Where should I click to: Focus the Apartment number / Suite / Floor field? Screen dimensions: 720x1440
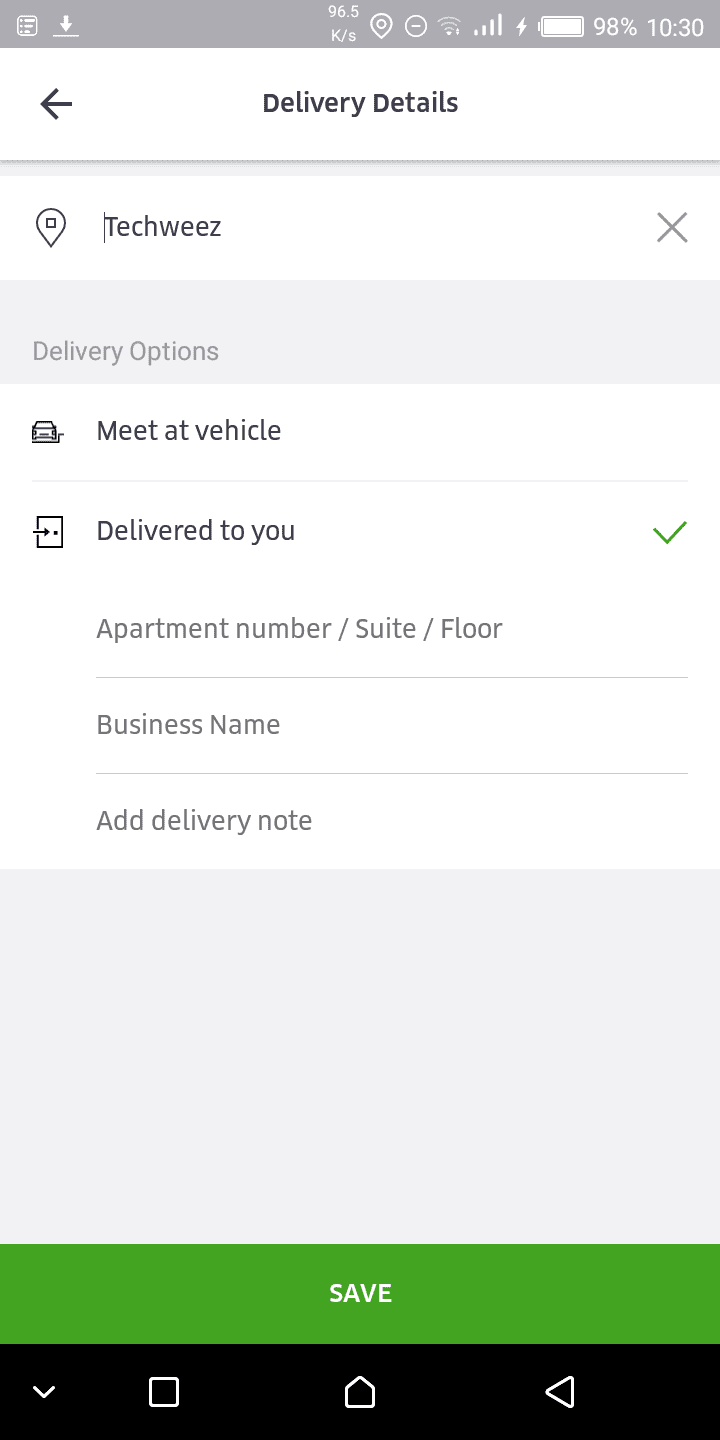tap(392, 629)
